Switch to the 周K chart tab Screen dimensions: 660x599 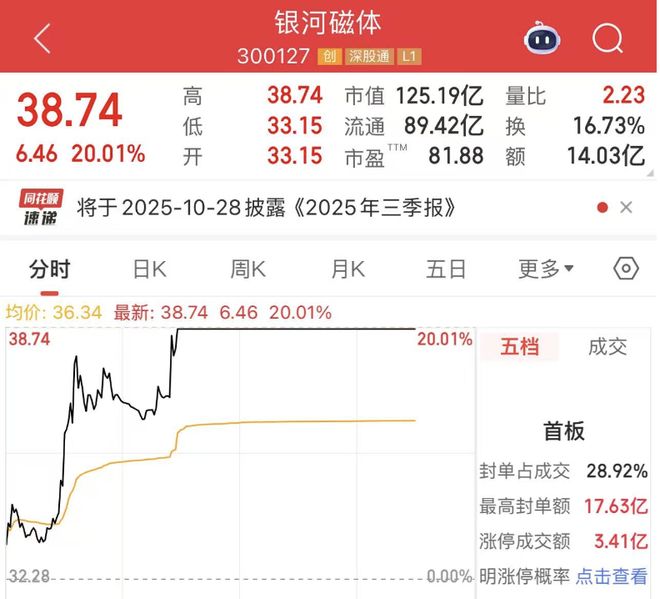248,268
